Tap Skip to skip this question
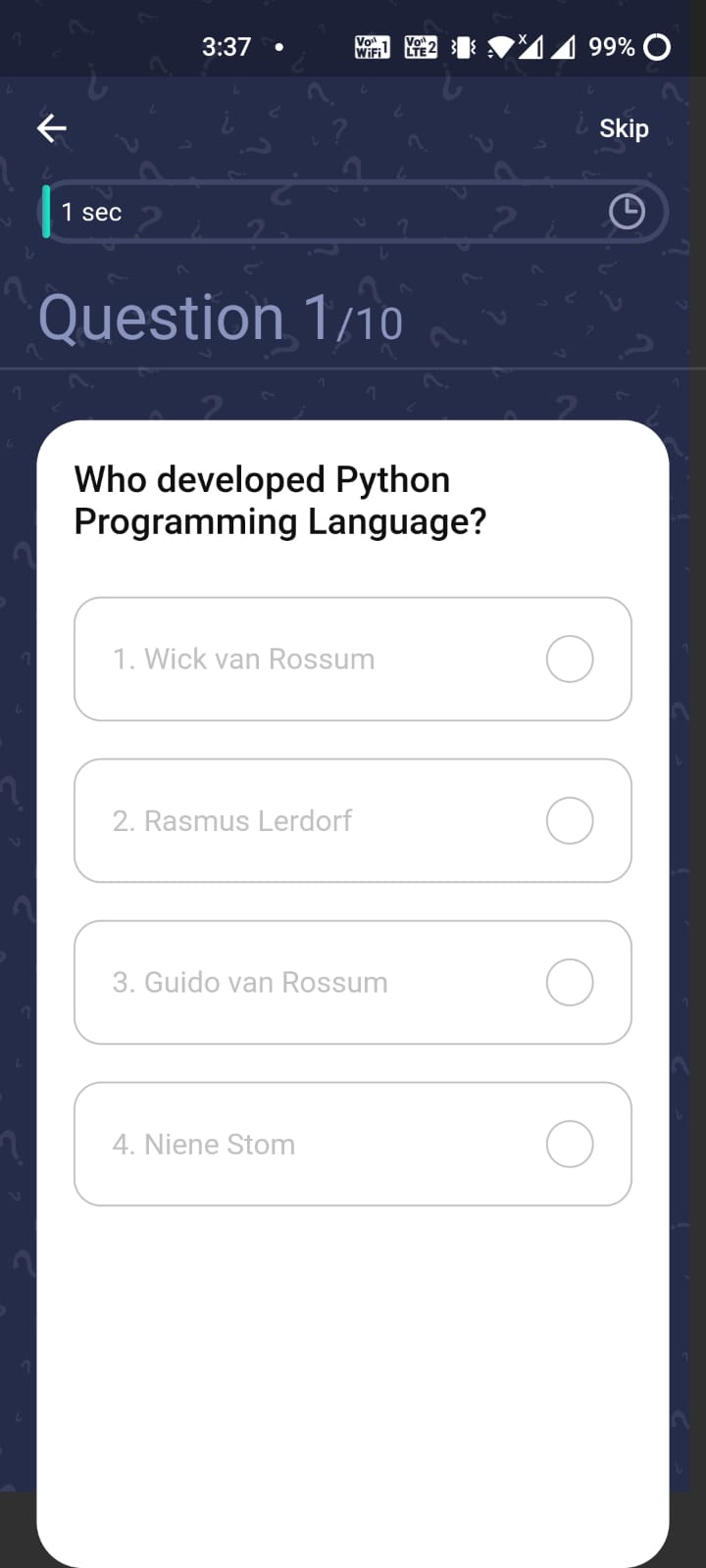The image size is (706, 1568). (x=625, y=127)
